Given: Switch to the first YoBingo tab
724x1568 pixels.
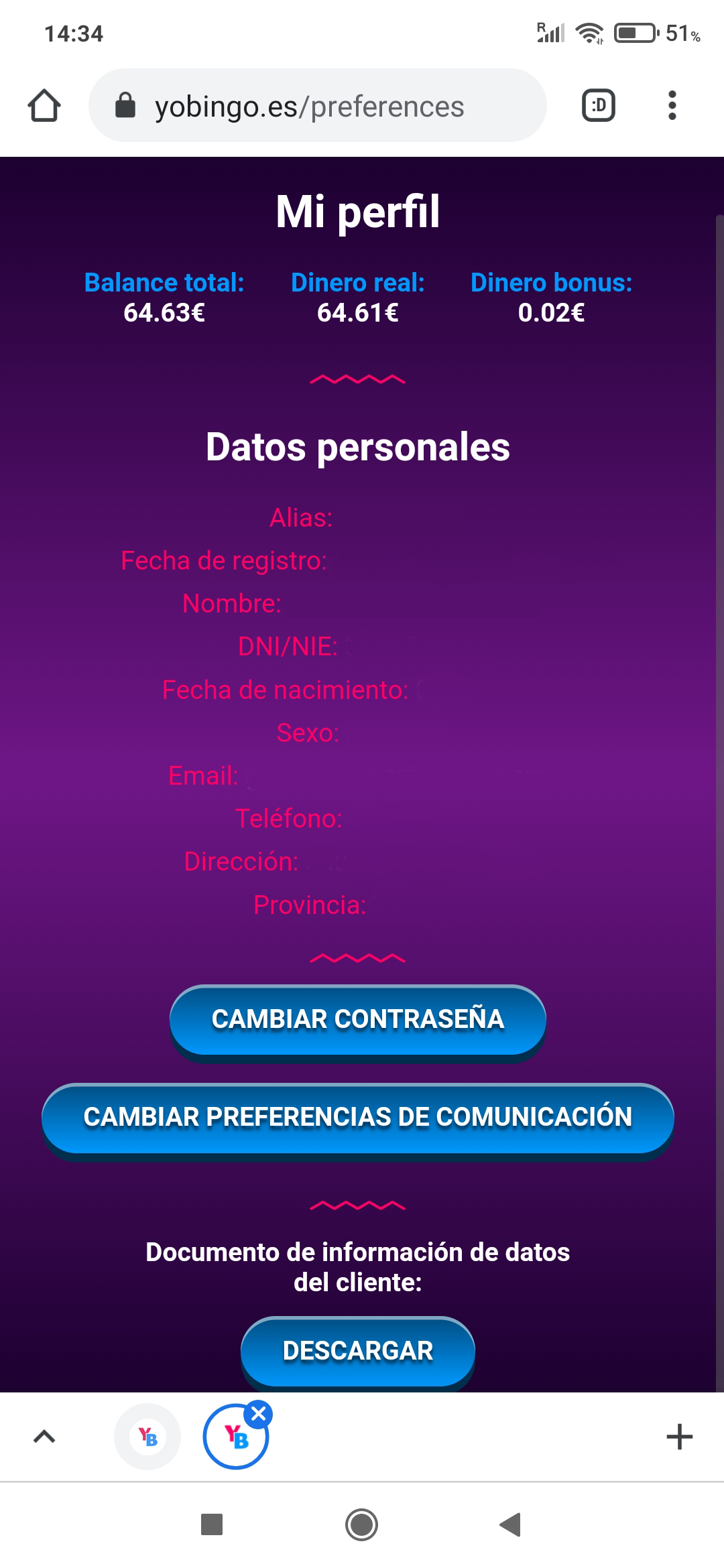Looking at the screenshot, I should [x=147, y=1437].
